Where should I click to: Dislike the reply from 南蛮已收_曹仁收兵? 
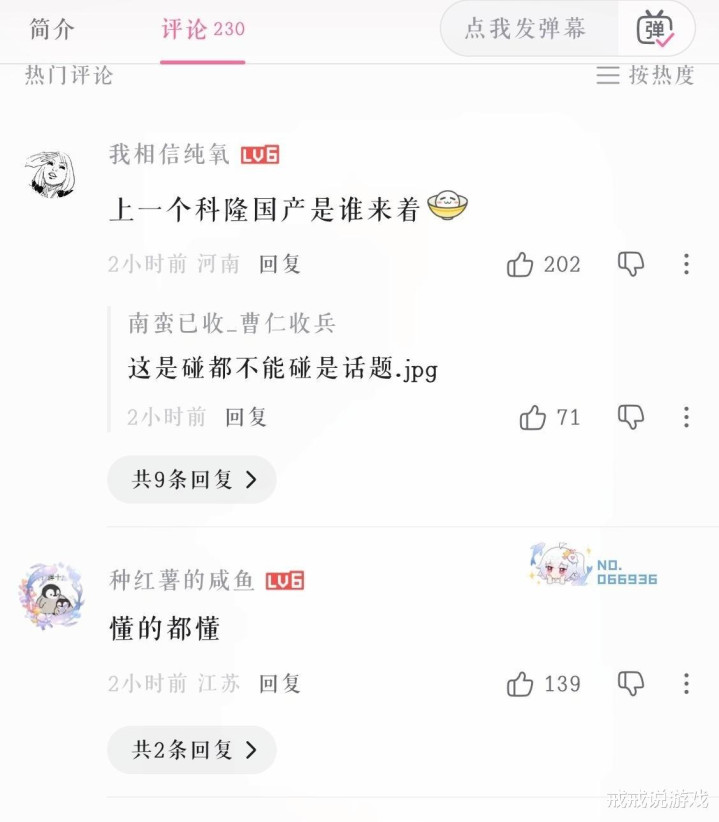pos(631,417)
